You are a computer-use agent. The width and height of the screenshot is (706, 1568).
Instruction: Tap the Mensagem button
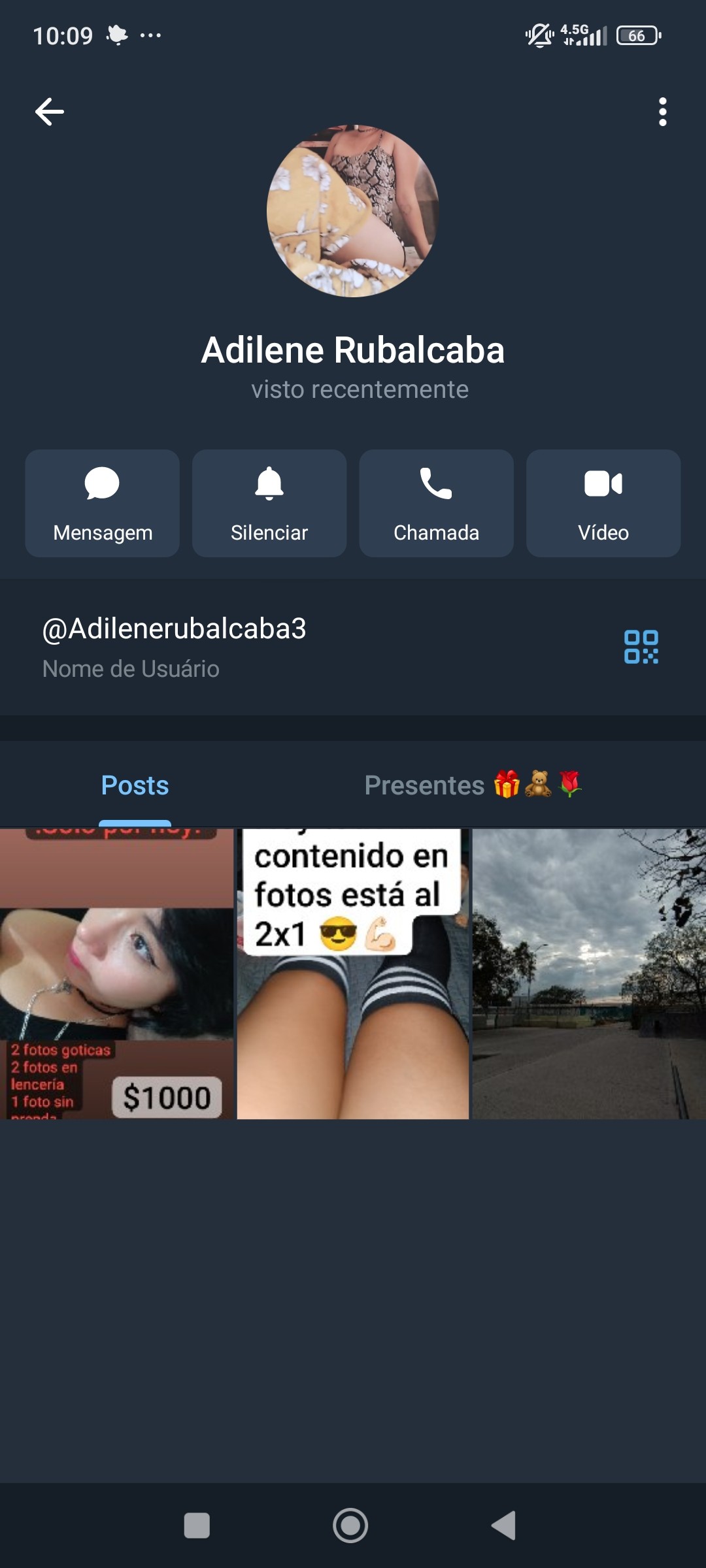pos(103,503)
